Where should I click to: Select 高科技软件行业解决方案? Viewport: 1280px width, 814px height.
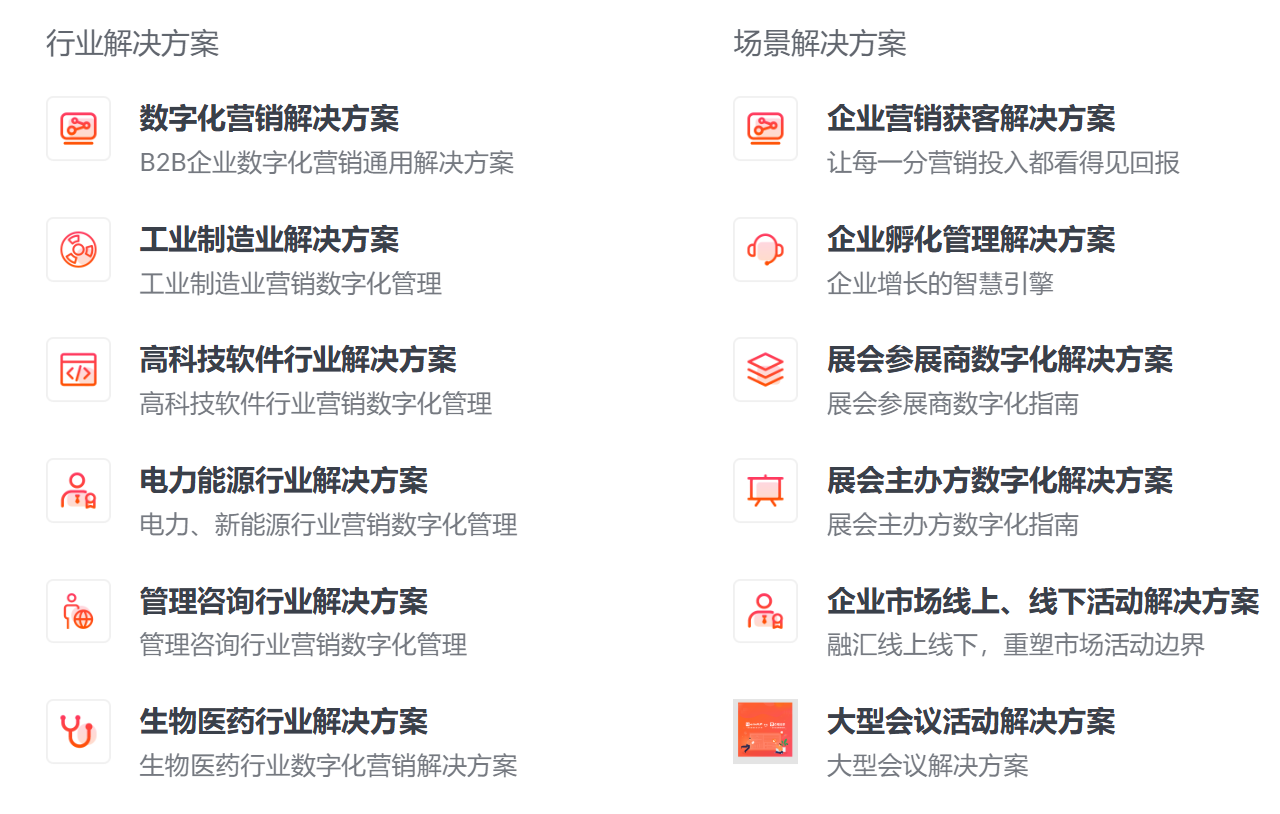click(298, 360)
